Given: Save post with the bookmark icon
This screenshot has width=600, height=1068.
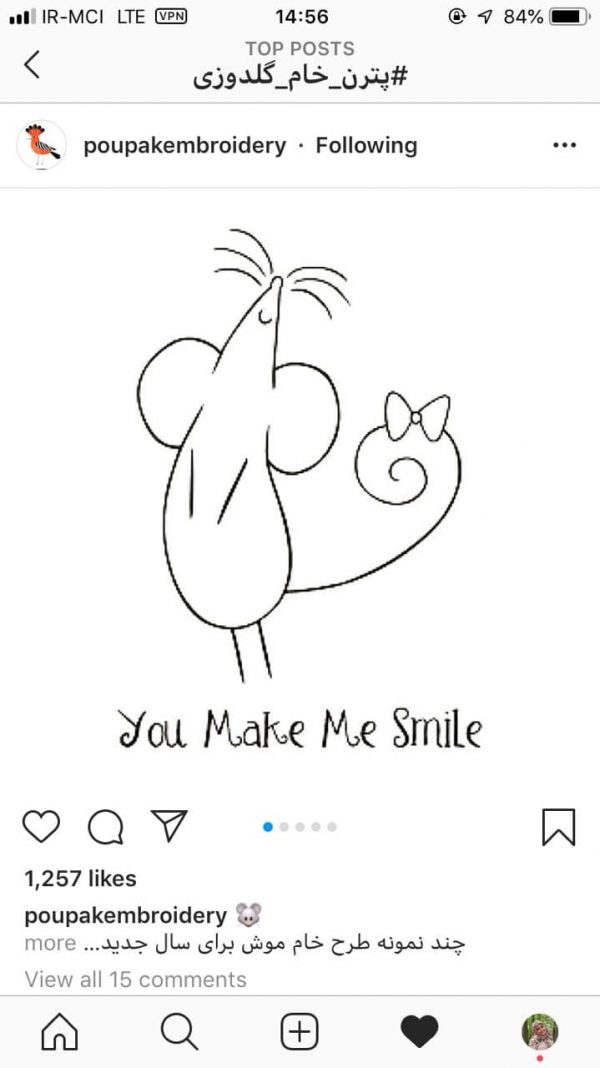Looking at the screenshot, I should (558, 827).
